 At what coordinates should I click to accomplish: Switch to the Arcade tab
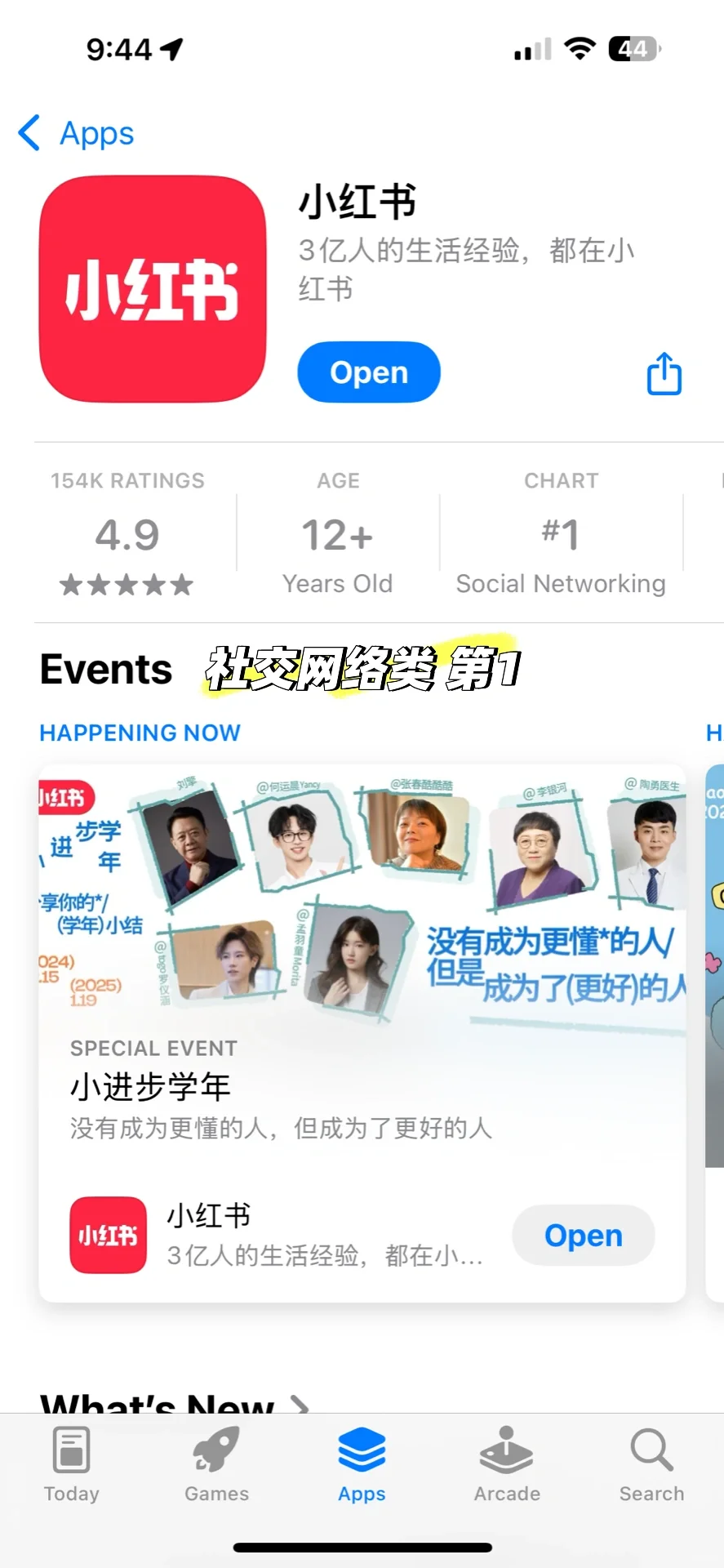[507, 1466]
